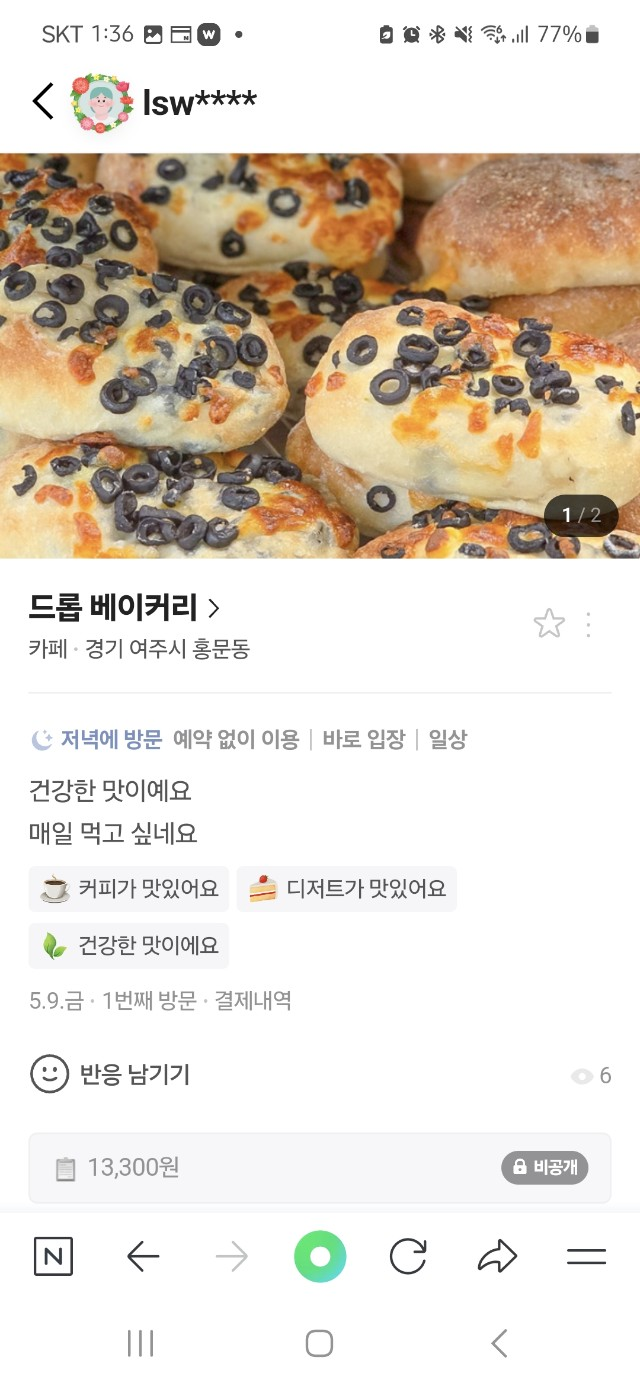Show recent apps
Screen dimensions: 640x1386
[141, 1343]
